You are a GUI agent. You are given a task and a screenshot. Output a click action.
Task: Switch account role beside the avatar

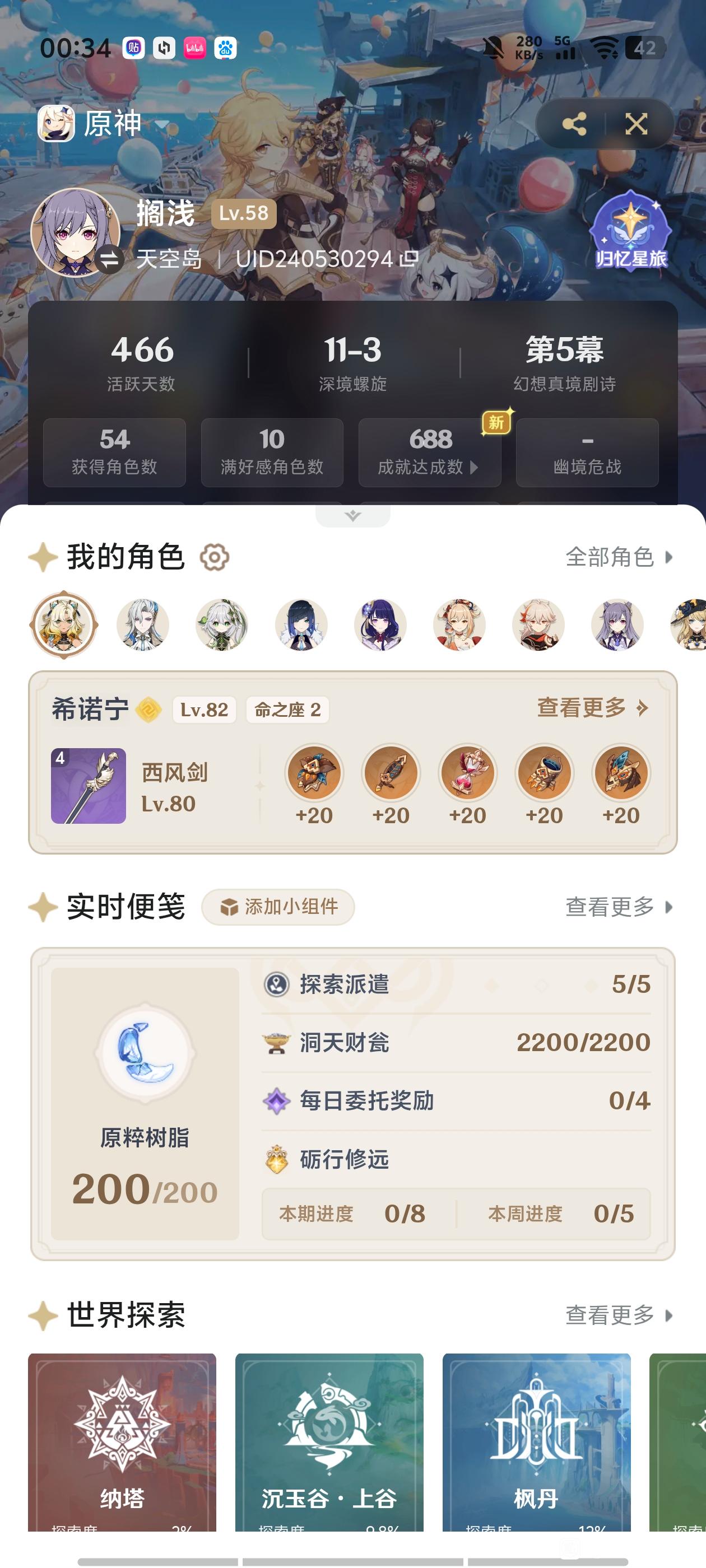tap(109, 260)
